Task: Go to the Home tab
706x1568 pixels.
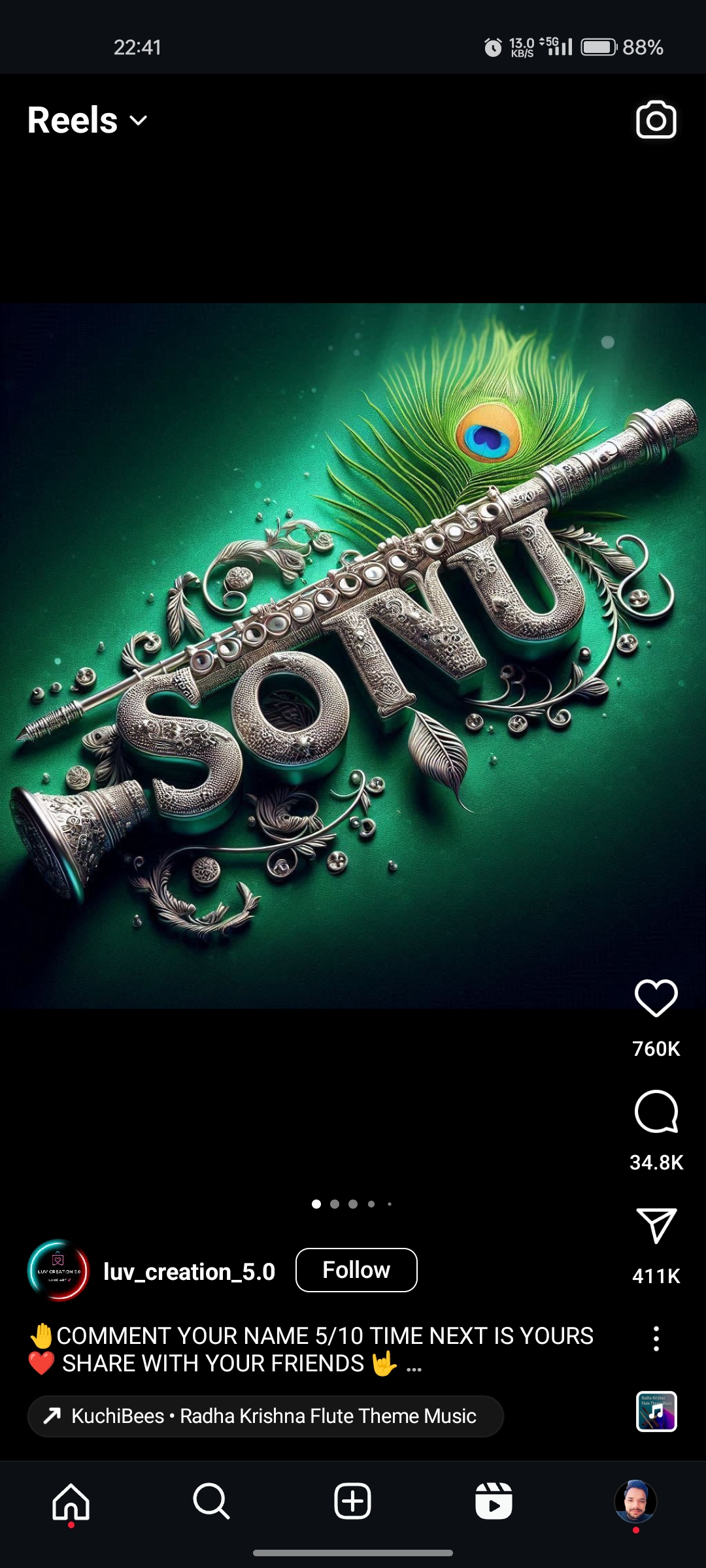Action: pos(71,1501)
